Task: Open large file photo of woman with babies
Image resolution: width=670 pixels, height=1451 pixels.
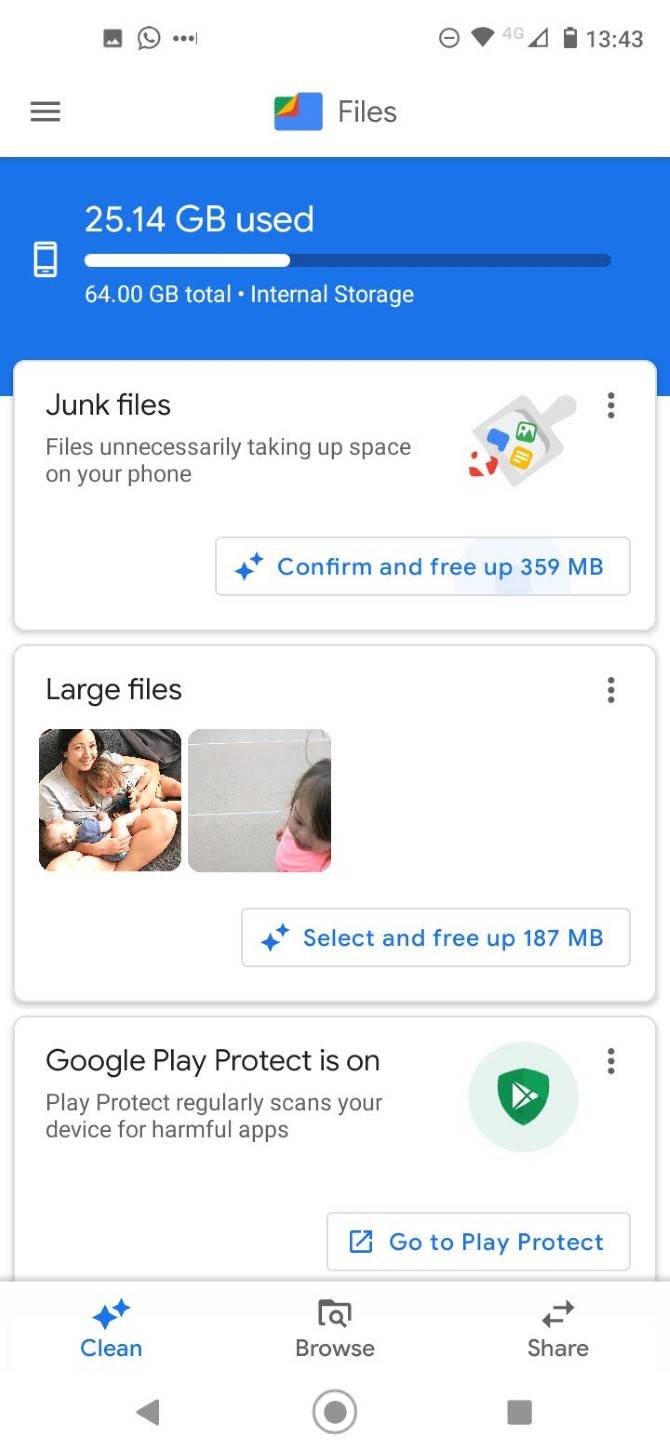Action: [110, 800]
